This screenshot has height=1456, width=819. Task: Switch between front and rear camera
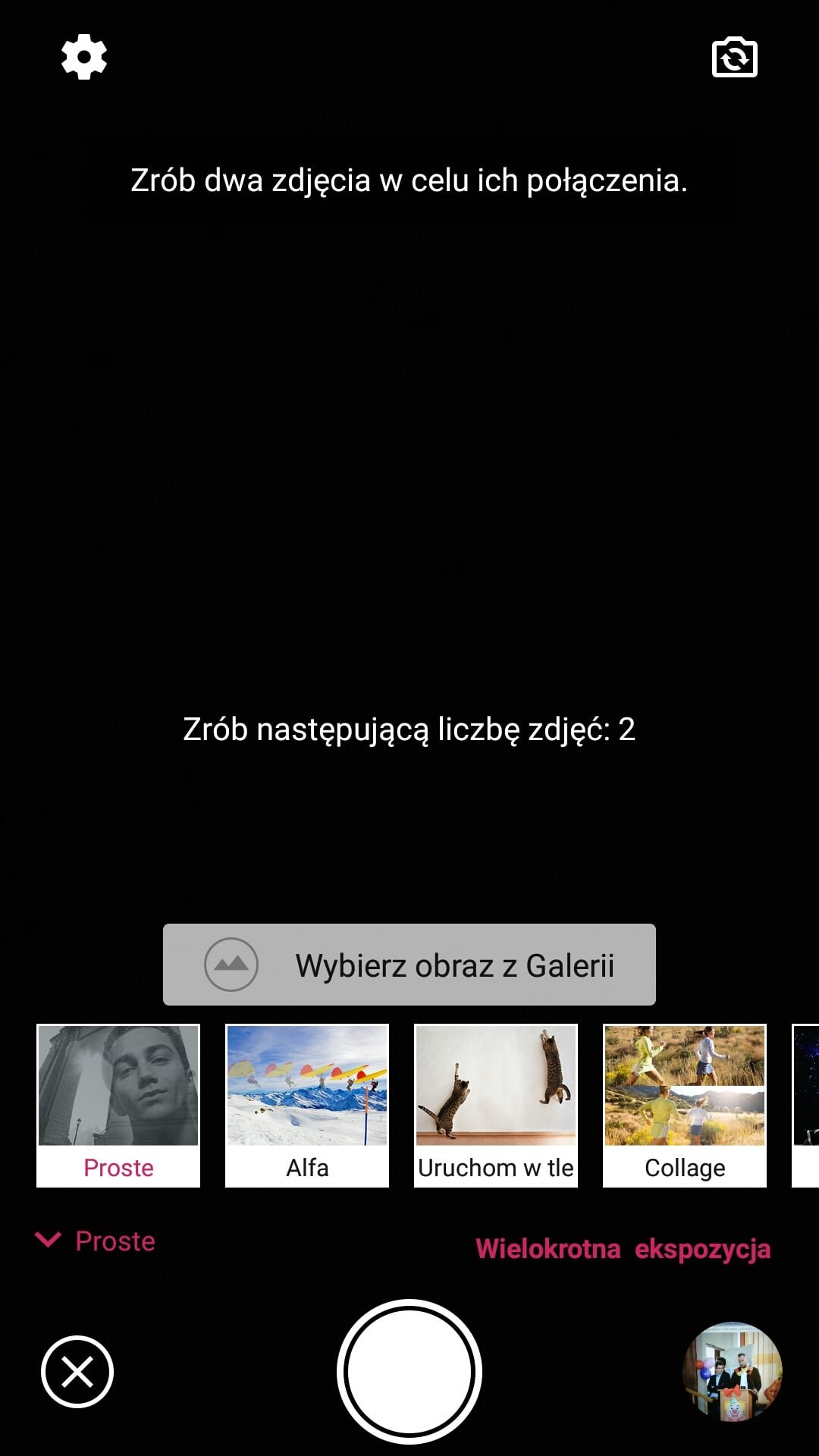pos(735,57)
